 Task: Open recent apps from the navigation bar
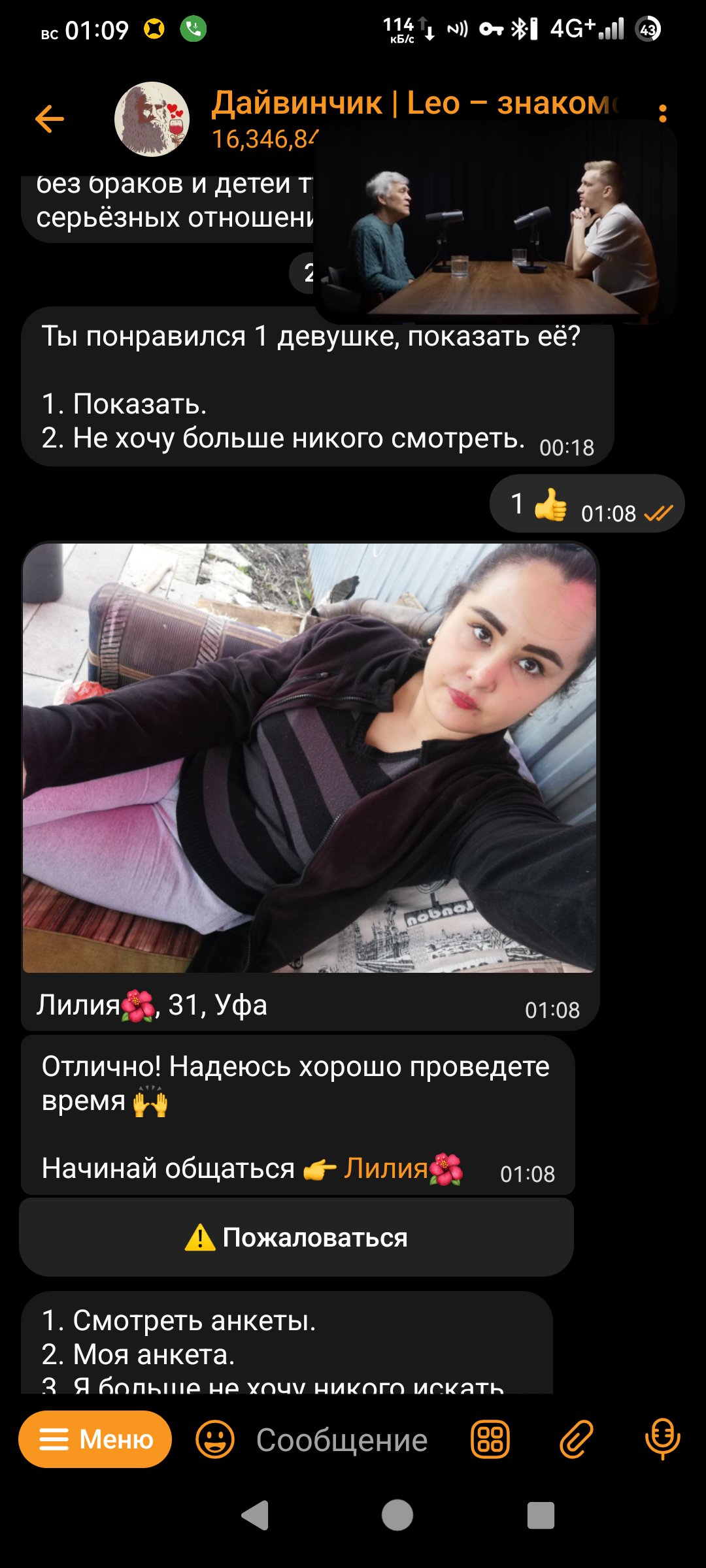541,1515
